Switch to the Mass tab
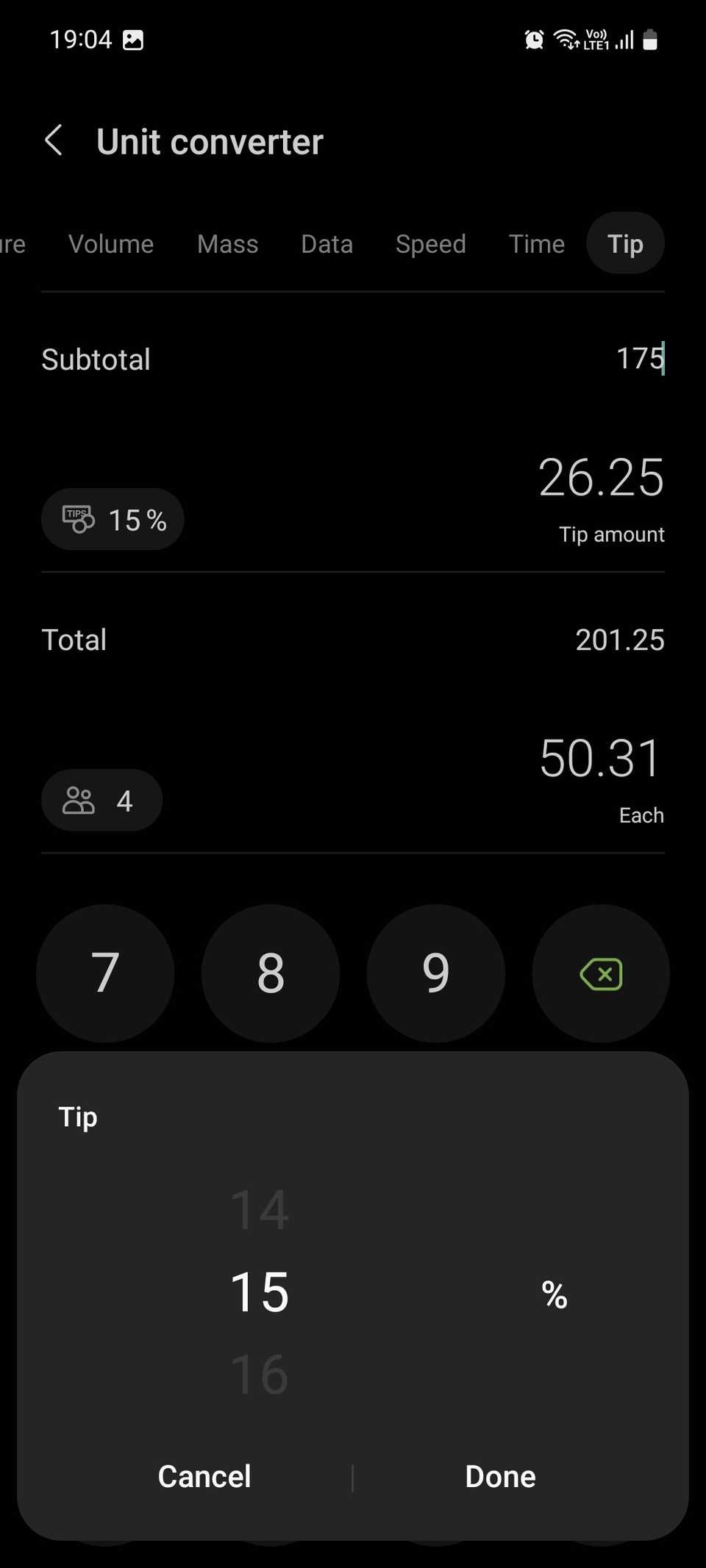This screenshot has width=706, height=1568. [228, 244]
